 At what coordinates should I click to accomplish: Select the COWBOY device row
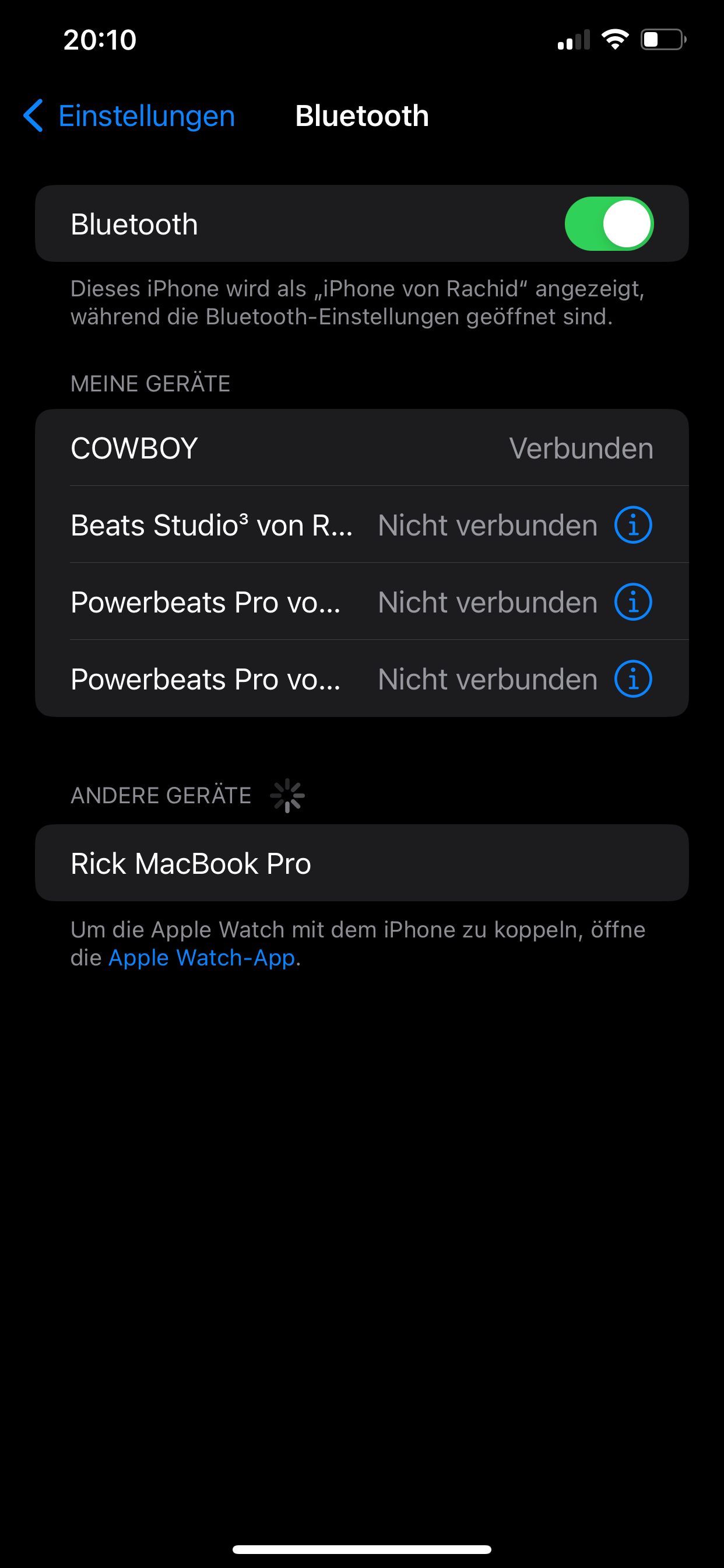click(x=361, y=448)
